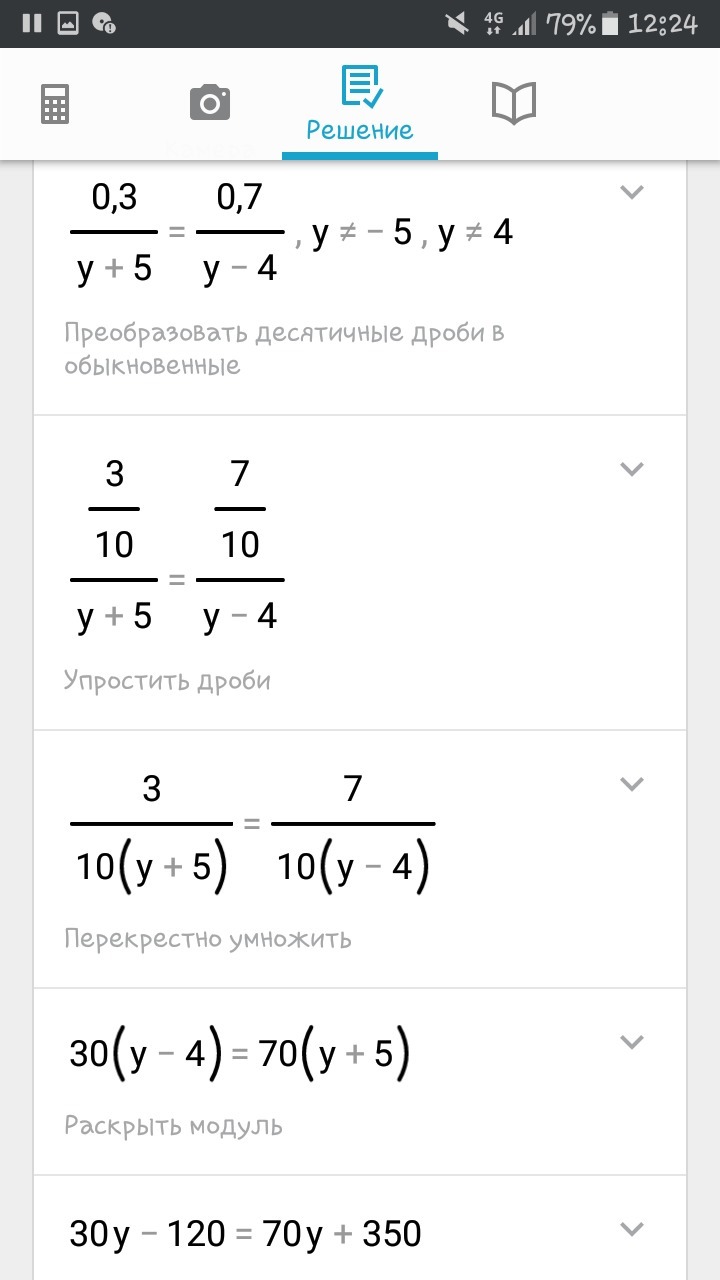Screen dimensions: 720x1280
Task: Switch to the calculator tab
Action: point(55,104)
